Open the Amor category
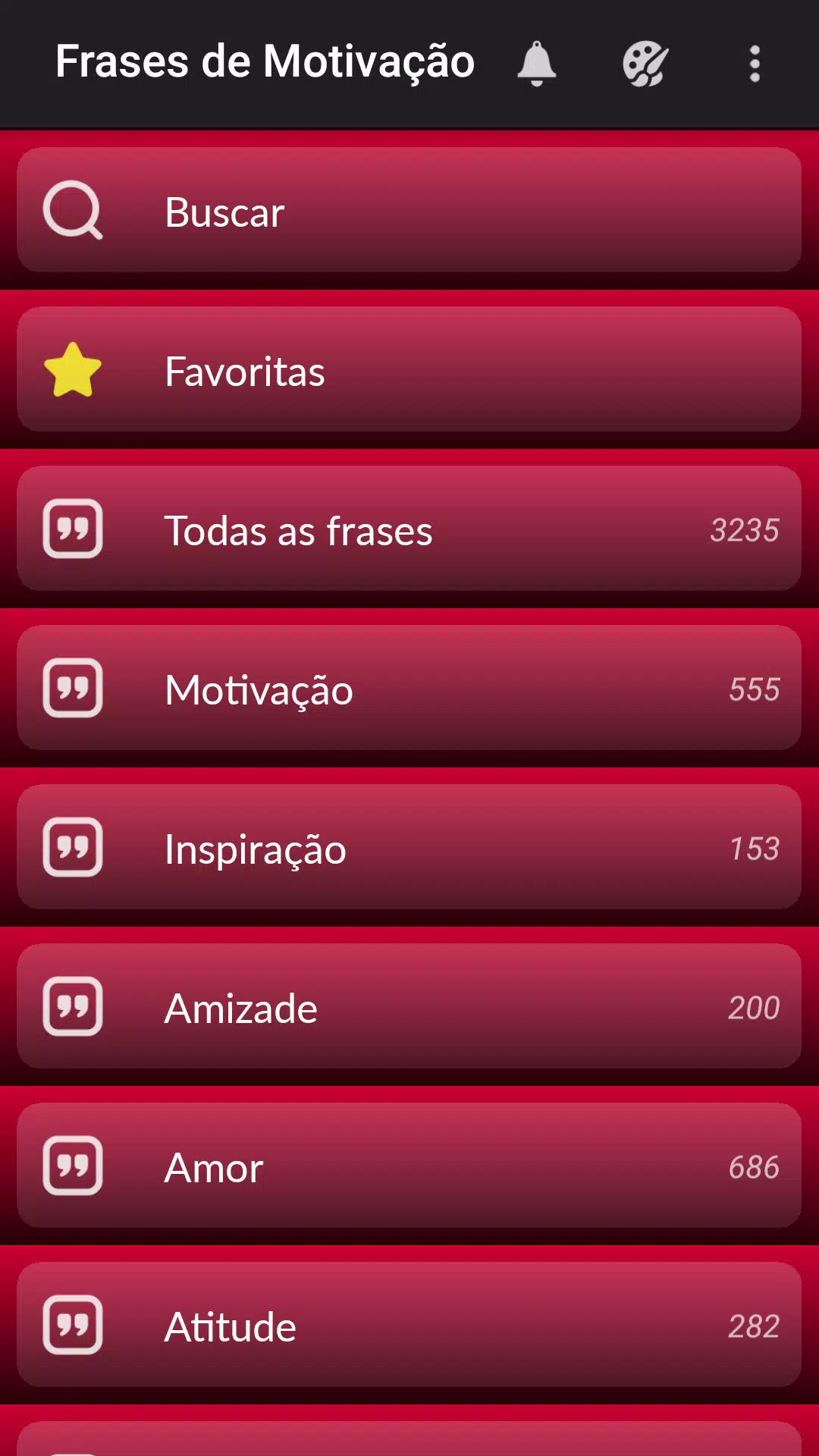This screenshot has width=819, height=1456. [409, 1166]
